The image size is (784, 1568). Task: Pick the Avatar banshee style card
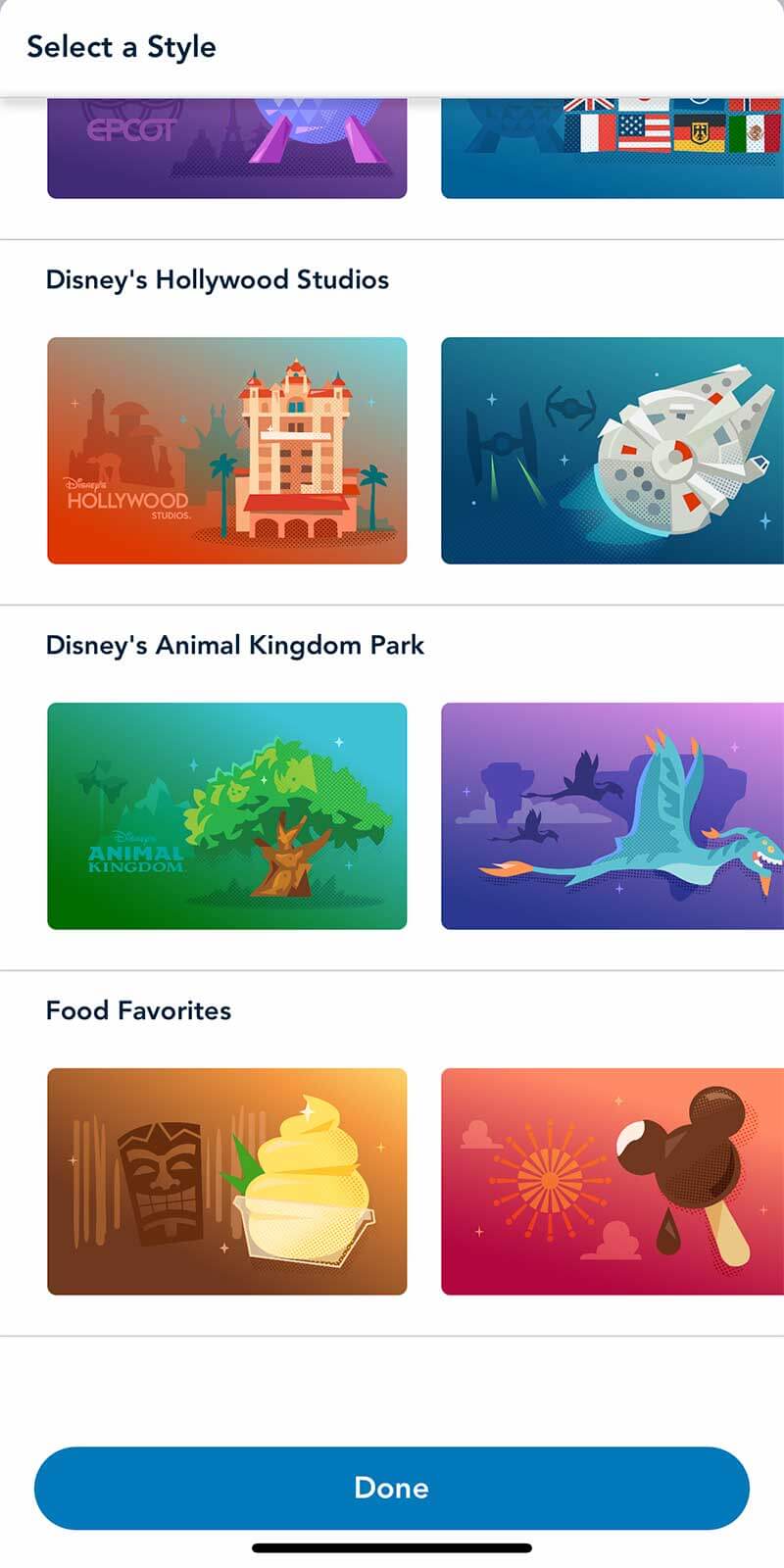click(x=612, y=816)
